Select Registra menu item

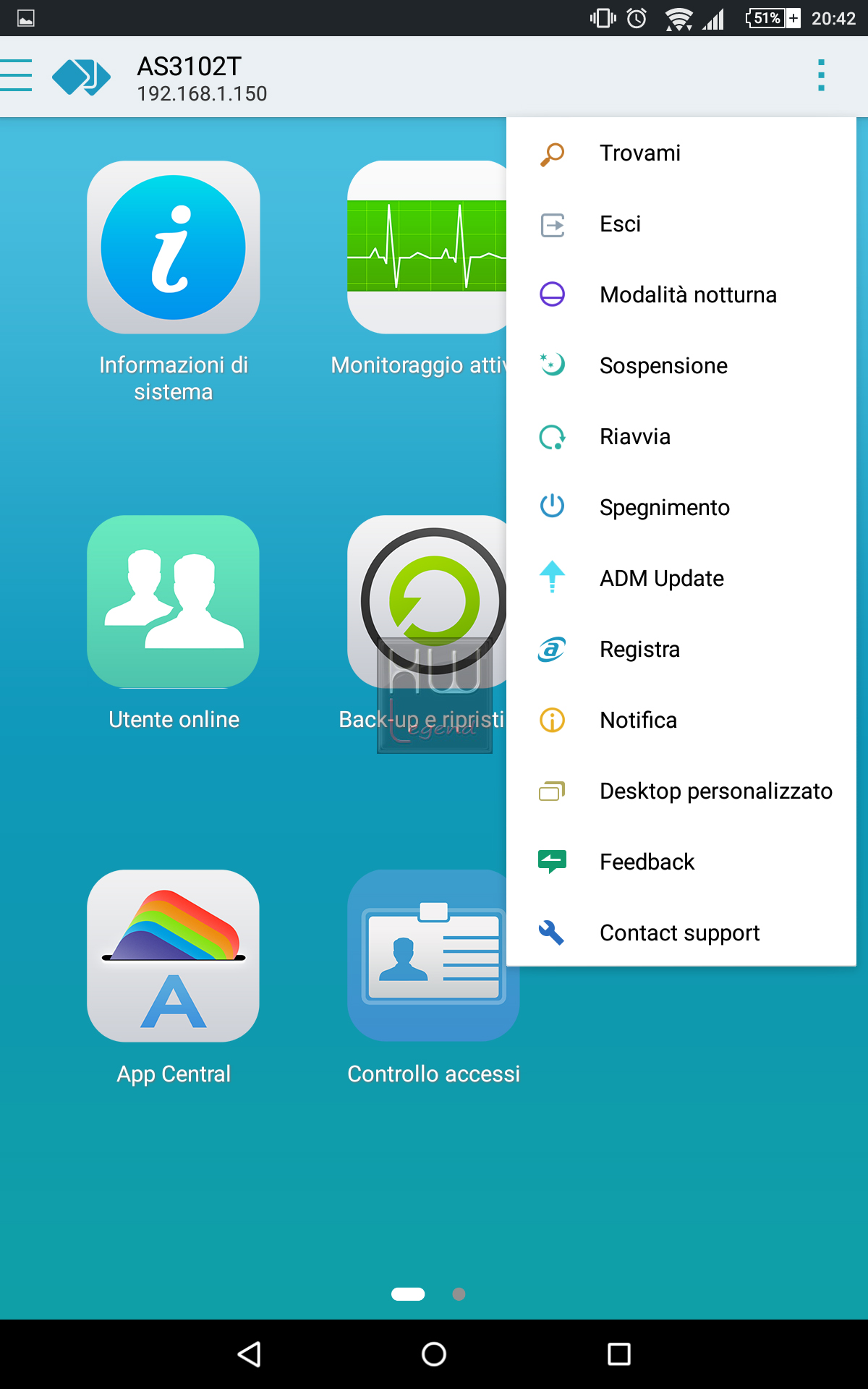tap(681, 650)
